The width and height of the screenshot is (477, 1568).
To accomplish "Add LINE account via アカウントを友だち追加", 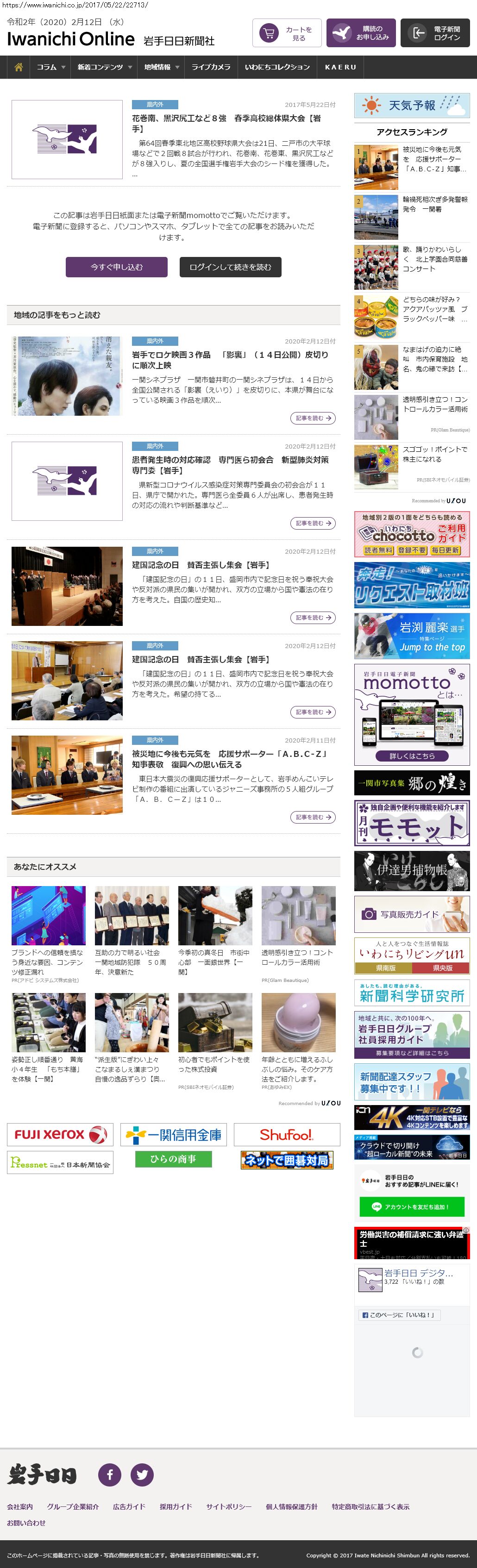I will [x=412, y=1206].
